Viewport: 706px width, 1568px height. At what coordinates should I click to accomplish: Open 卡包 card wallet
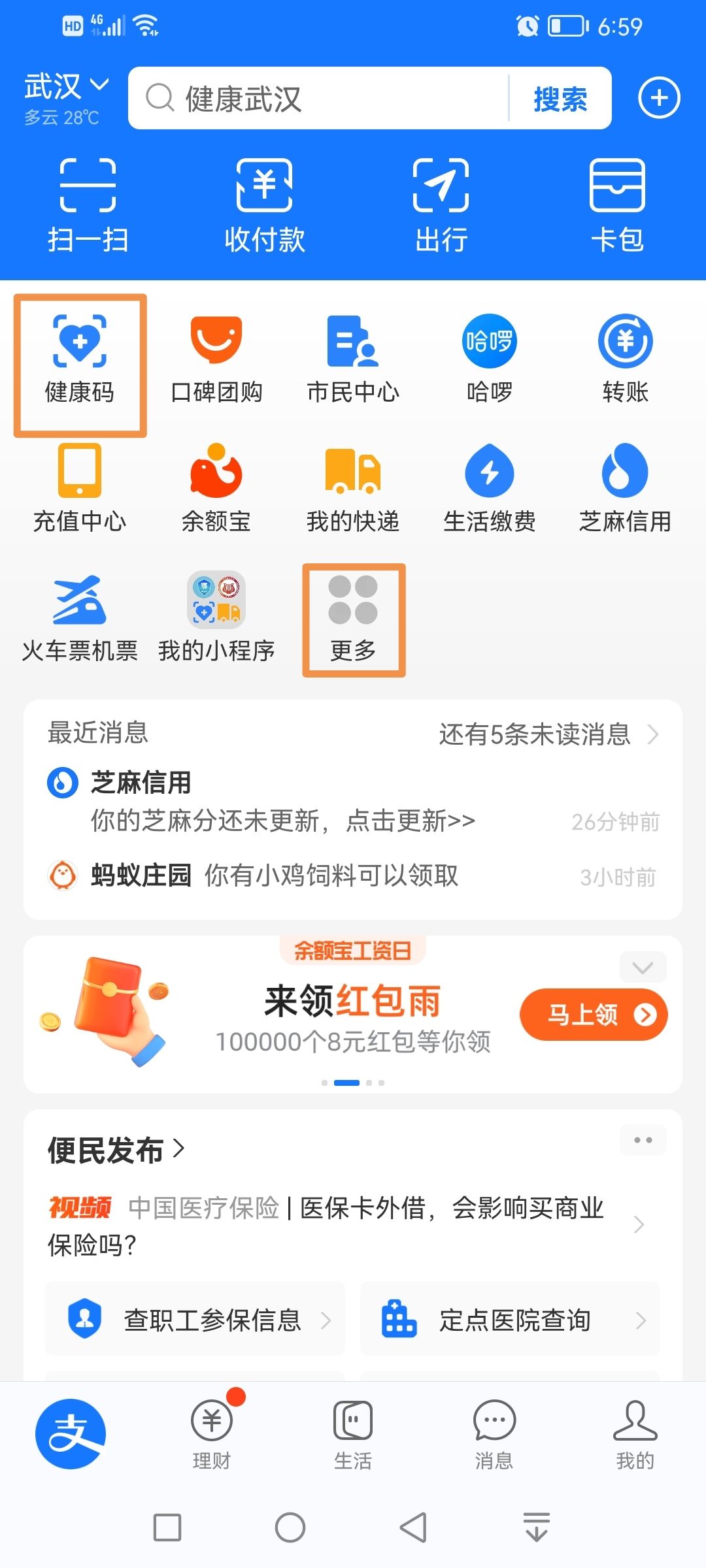pyautogui.click(x=617, y=203)
